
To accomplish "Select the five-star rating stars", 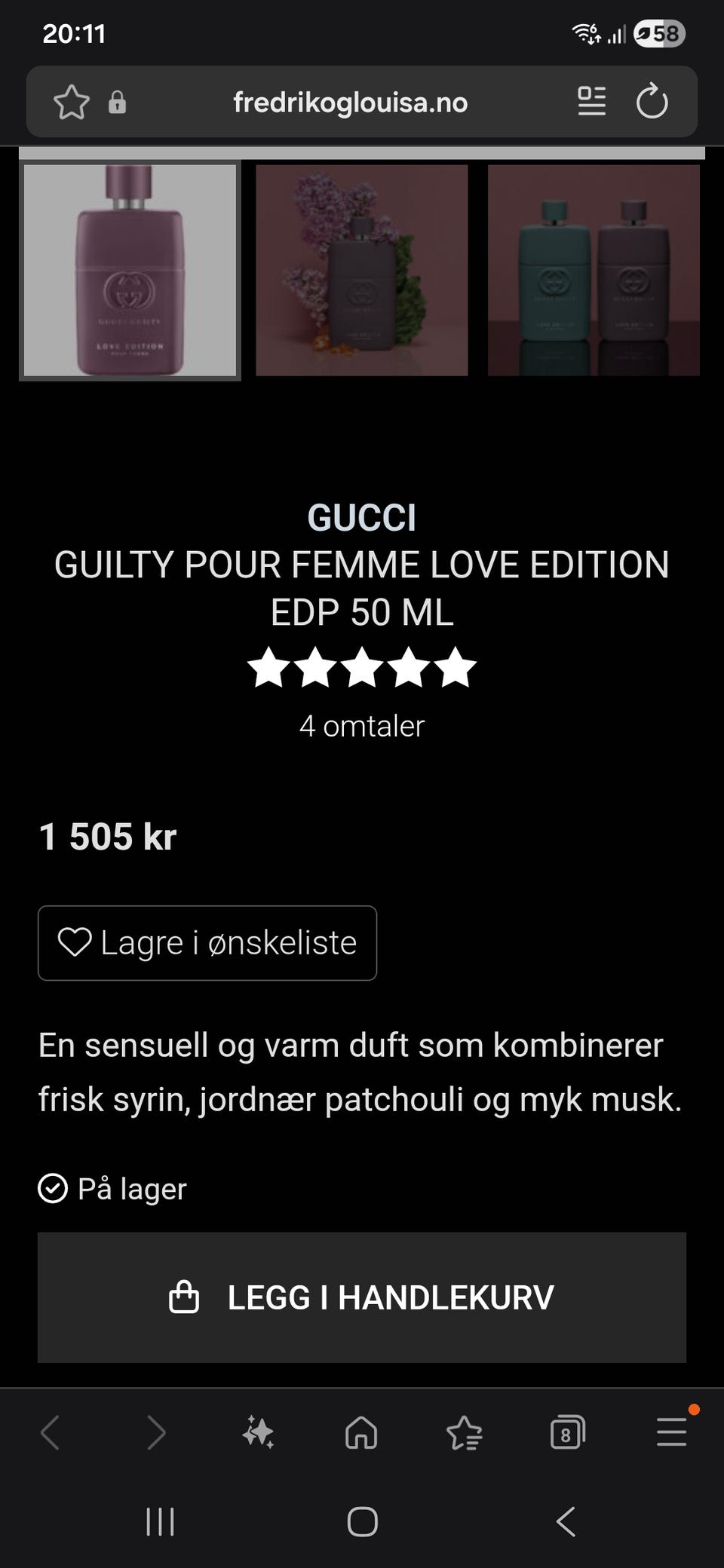I will click(x=362, y=667).
